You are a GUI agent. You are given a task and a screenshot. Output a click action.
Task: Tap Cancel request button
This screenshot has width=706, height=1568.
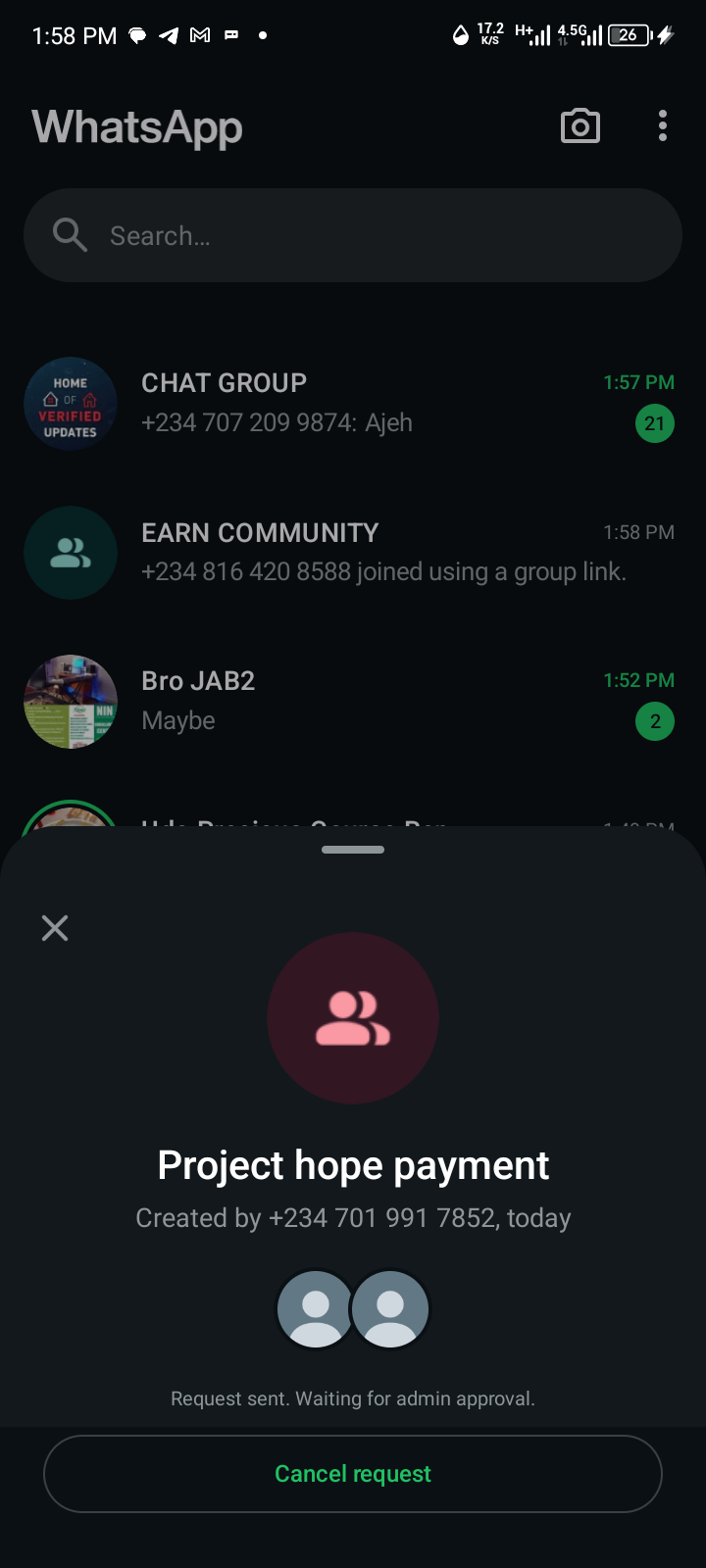tap(353, 1474)
